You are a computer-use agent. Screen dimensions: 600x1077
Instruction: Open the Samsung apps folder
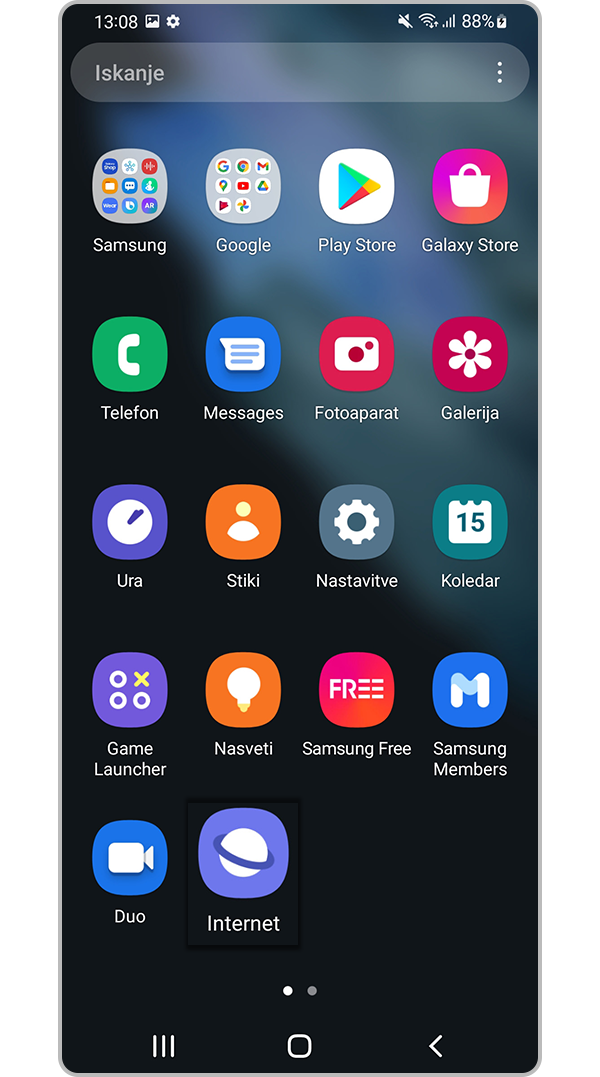tap(130, 187)
